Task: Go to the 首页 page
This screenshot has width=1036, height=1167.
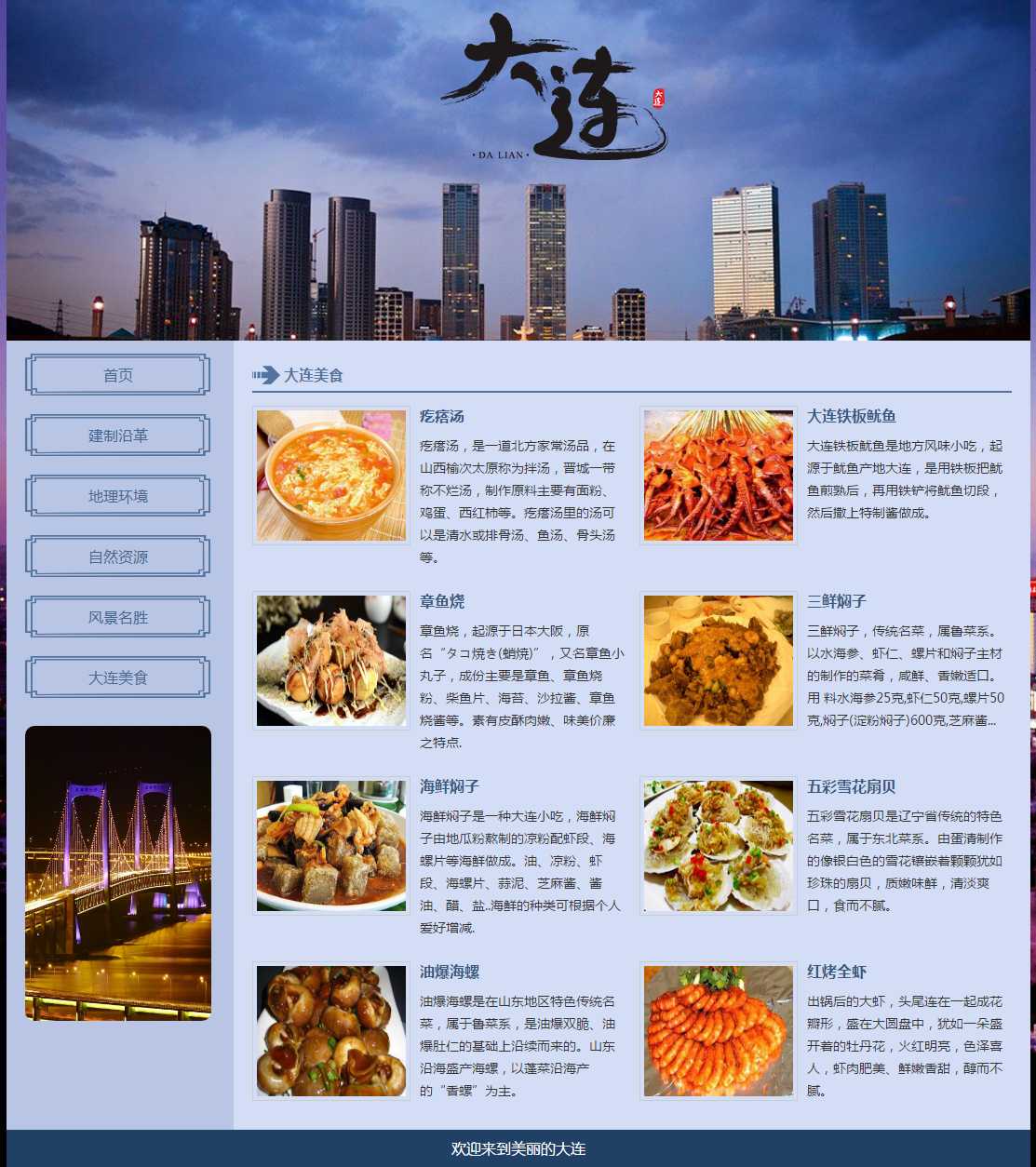Action: coord(117,375)
